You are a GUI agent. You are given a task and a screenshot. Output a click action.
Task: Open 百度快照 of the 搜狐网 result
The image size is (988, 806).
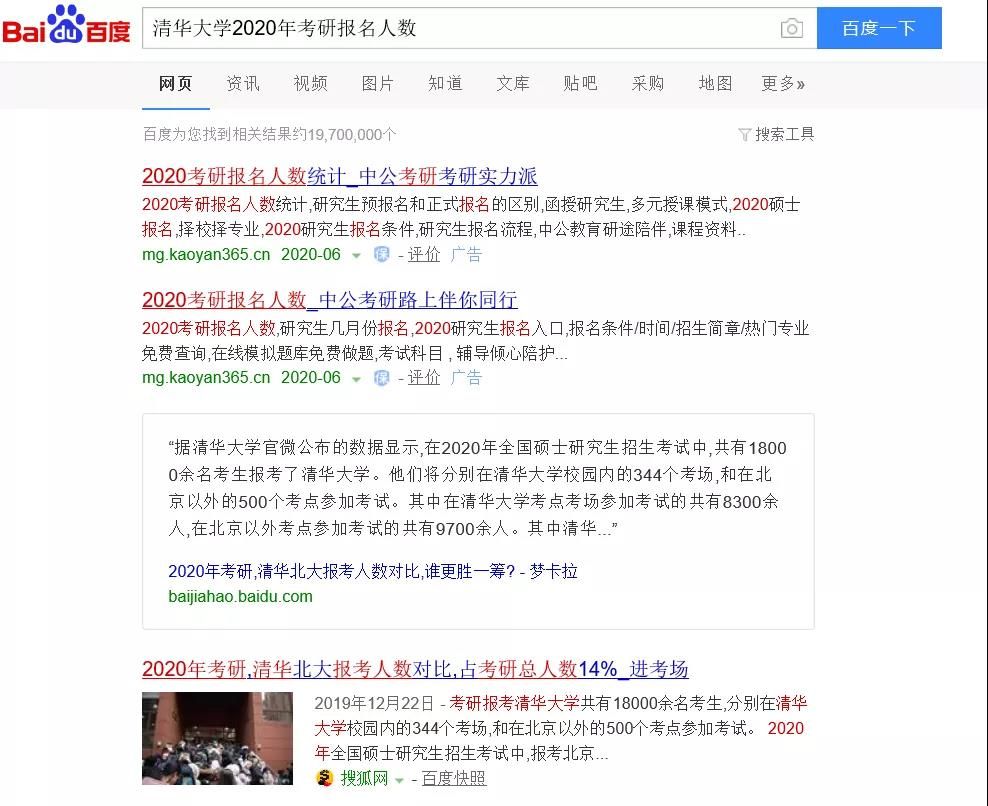[453, 779]
